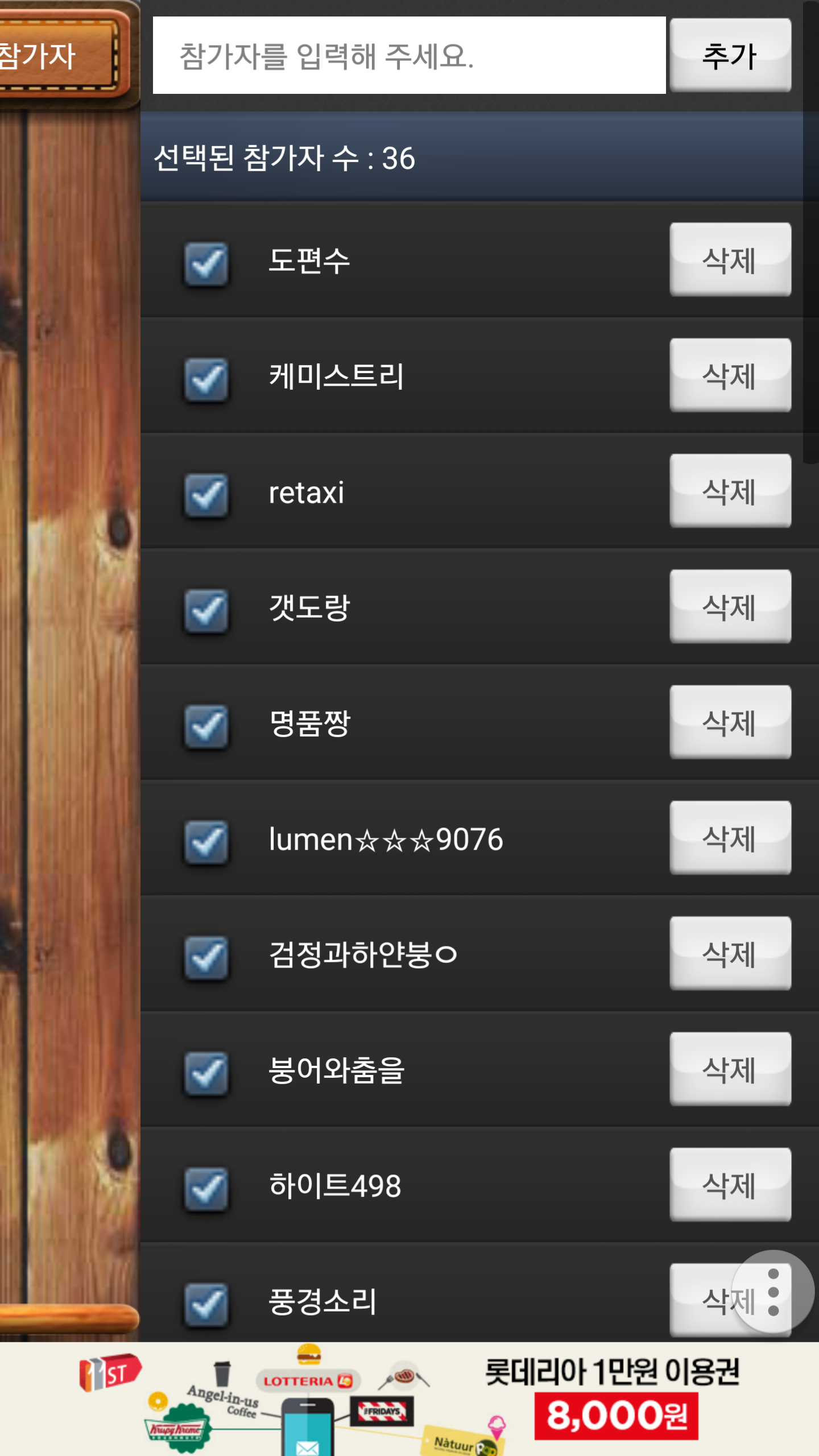This screenshot has width=819, height=1456.
Task: Tap the participant name input field
Action: pyautogui.click(x=409, y=55)
